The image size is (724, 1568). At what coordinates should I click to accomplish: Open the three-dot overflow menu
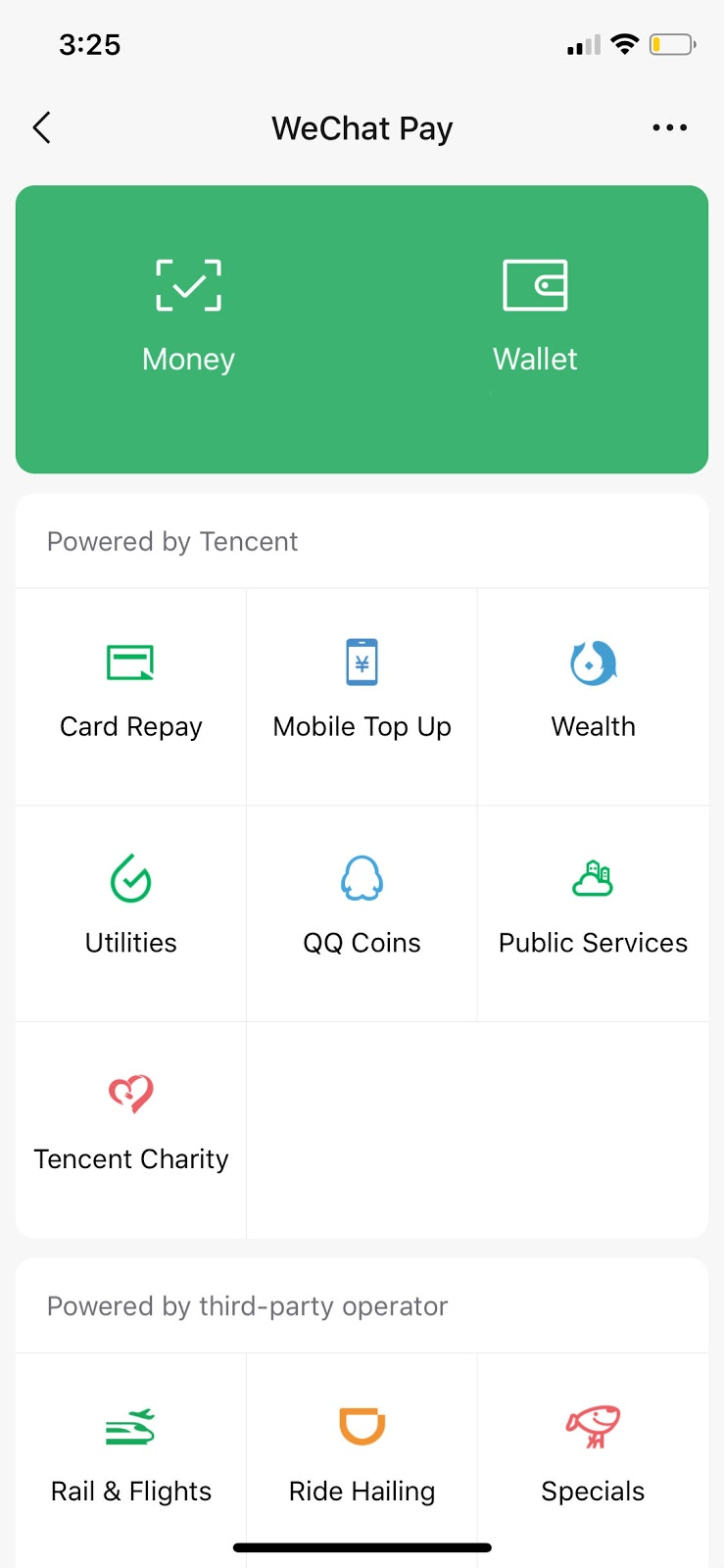click(669, 127)
